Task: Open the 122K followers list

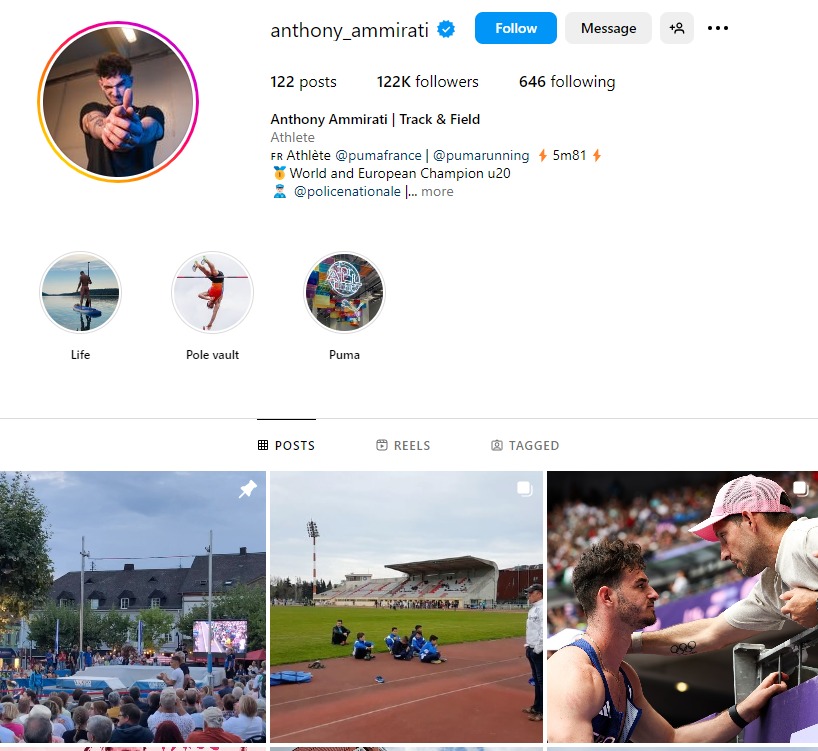Action: coord(427,82)
